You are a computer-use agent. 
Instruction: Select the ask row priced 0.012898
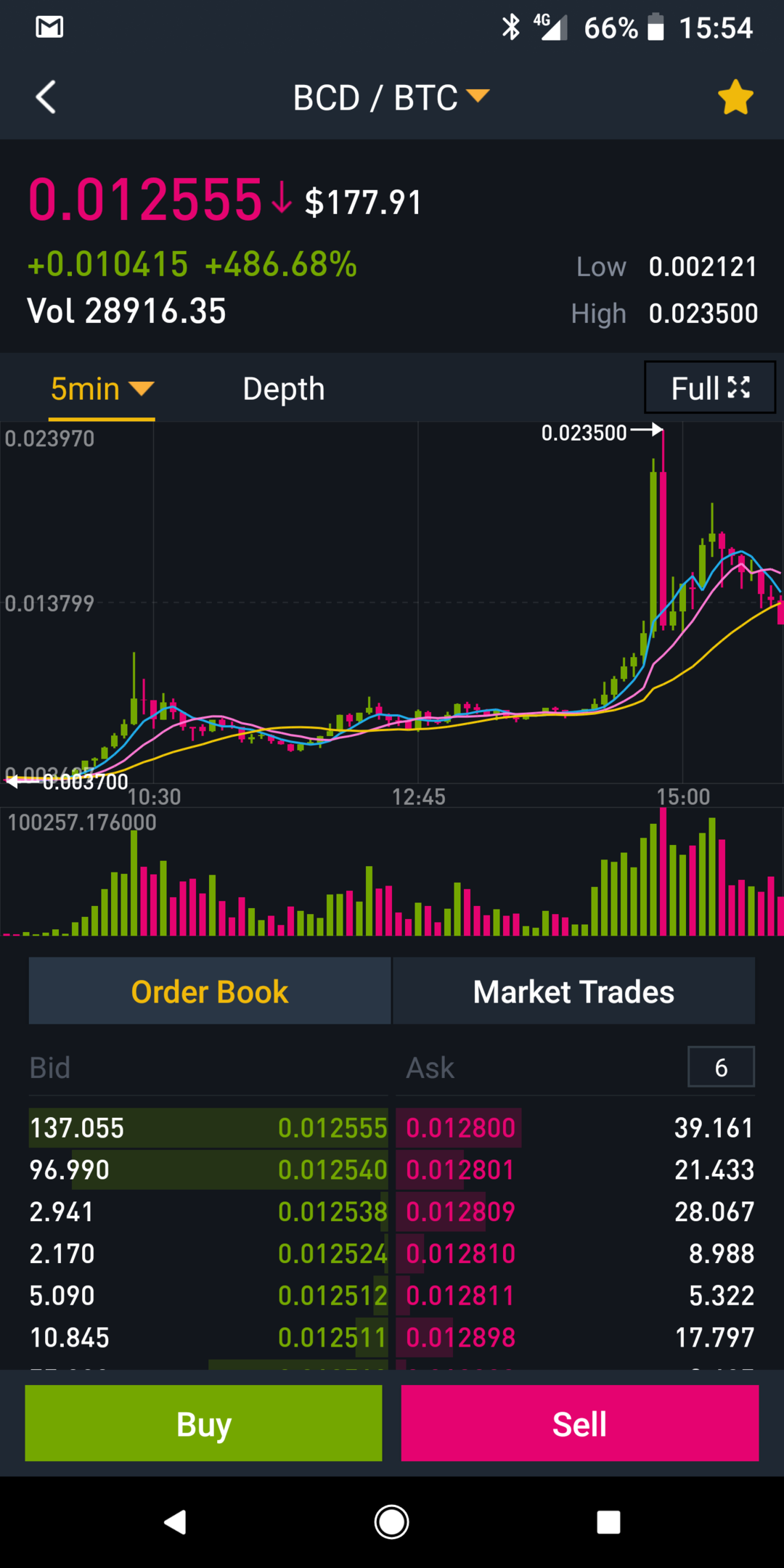pyautogui.click(x=579, y=1337)
